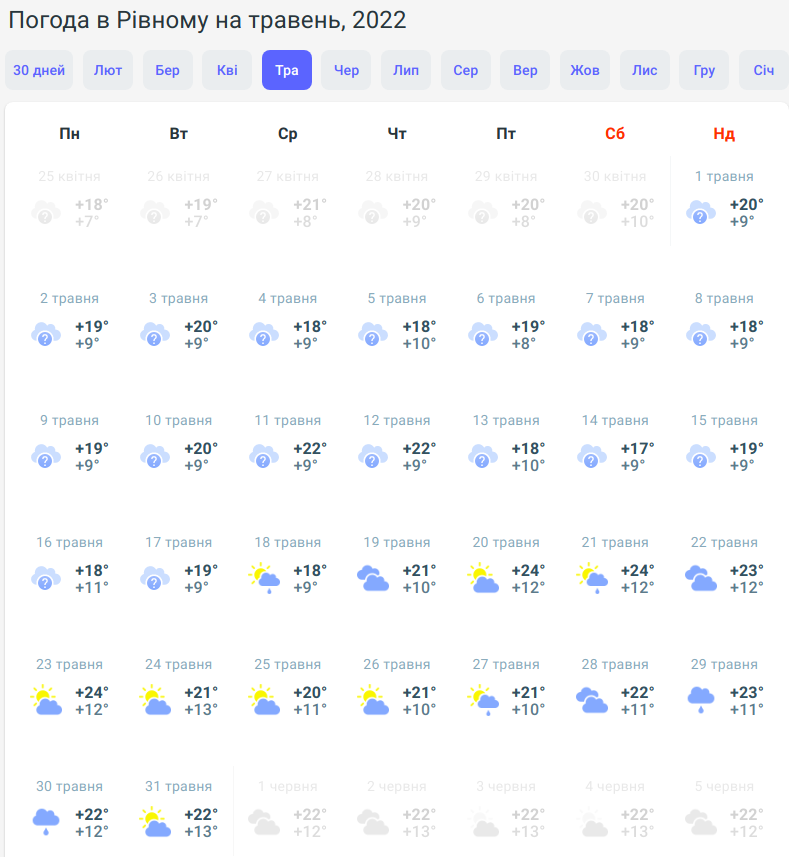Select the Тра month tab
The image size is (789, 857).
tap(287, 70)
